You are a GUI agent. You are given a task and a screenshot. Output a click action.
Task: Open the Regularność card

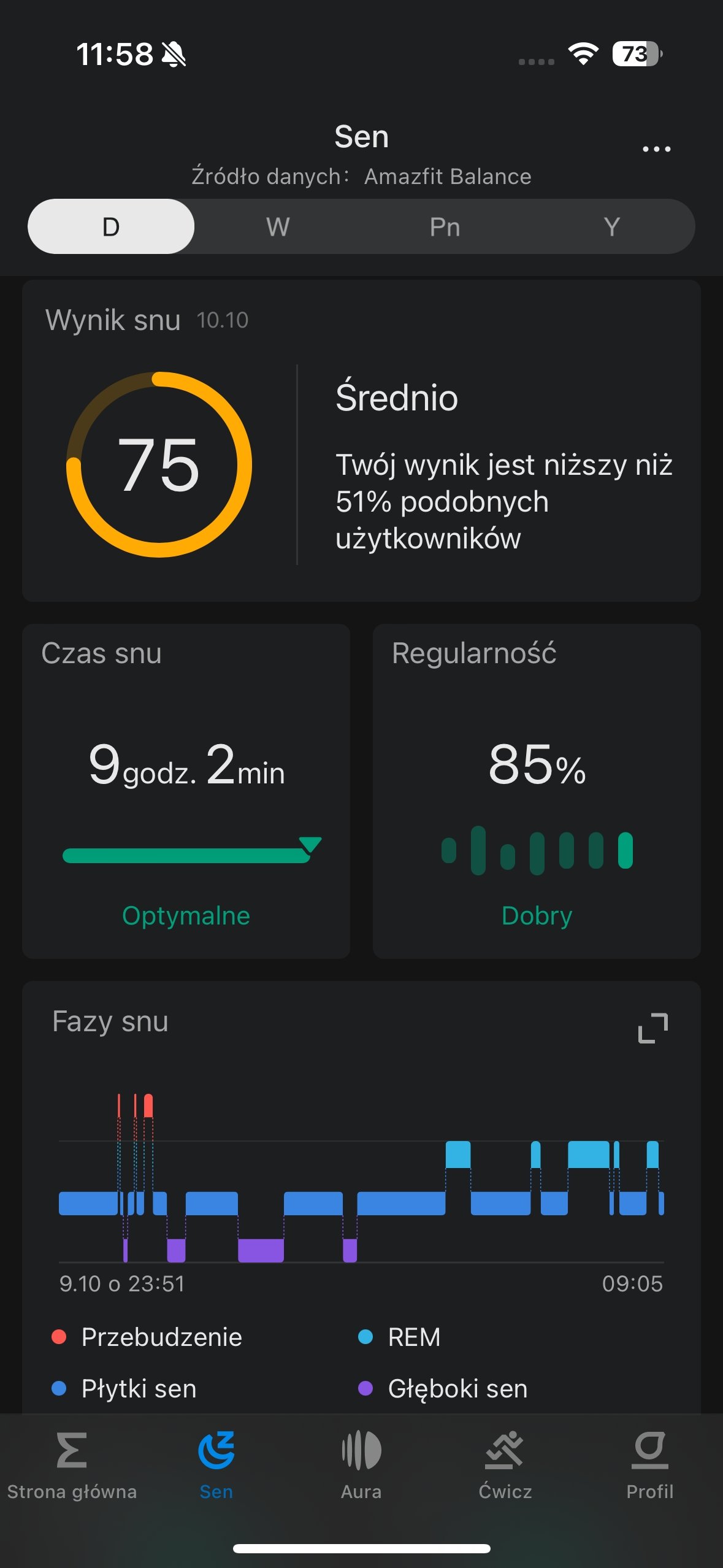pos(537,791)
